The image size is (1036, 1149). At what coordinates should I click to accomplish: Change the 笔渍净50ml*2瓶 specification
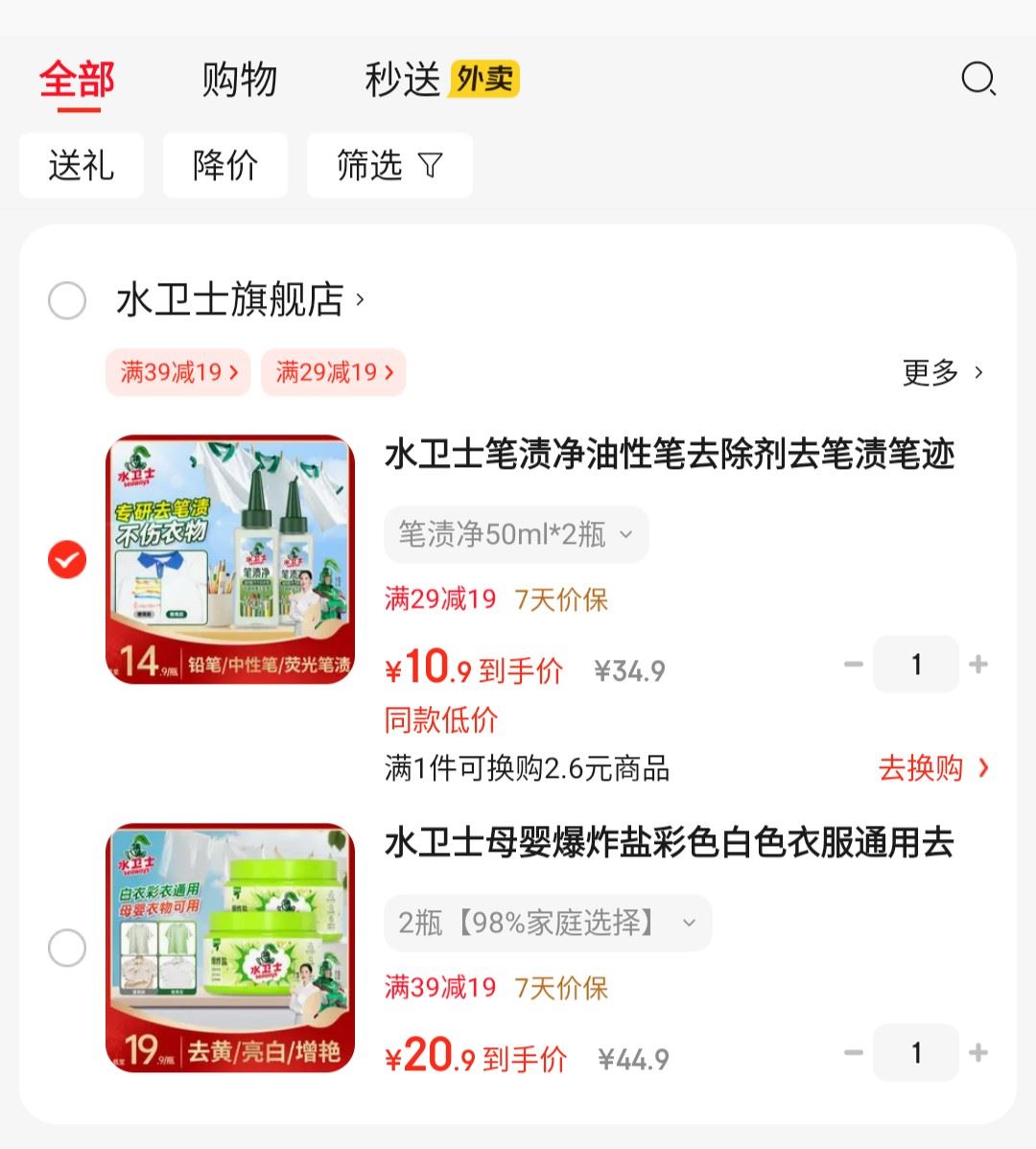point(516,534)
